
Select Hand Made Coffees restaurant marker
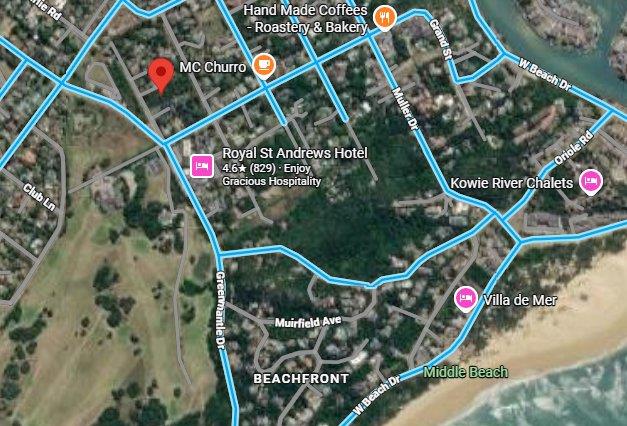click(x=384, y=18)
